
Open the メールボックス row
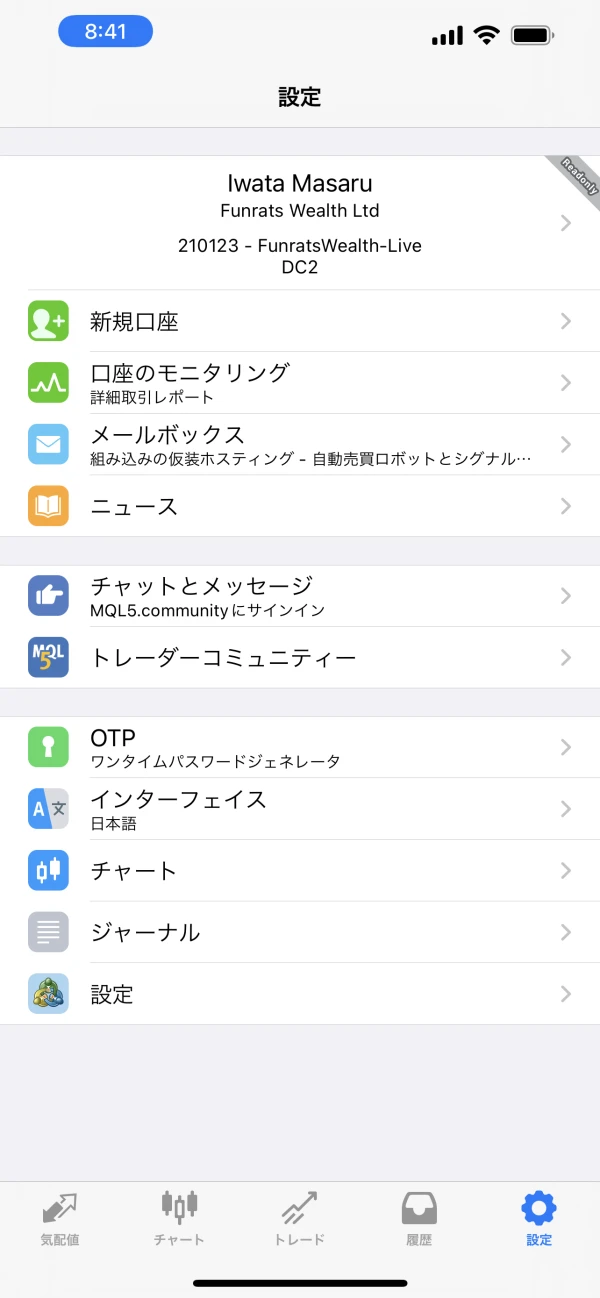300,444
